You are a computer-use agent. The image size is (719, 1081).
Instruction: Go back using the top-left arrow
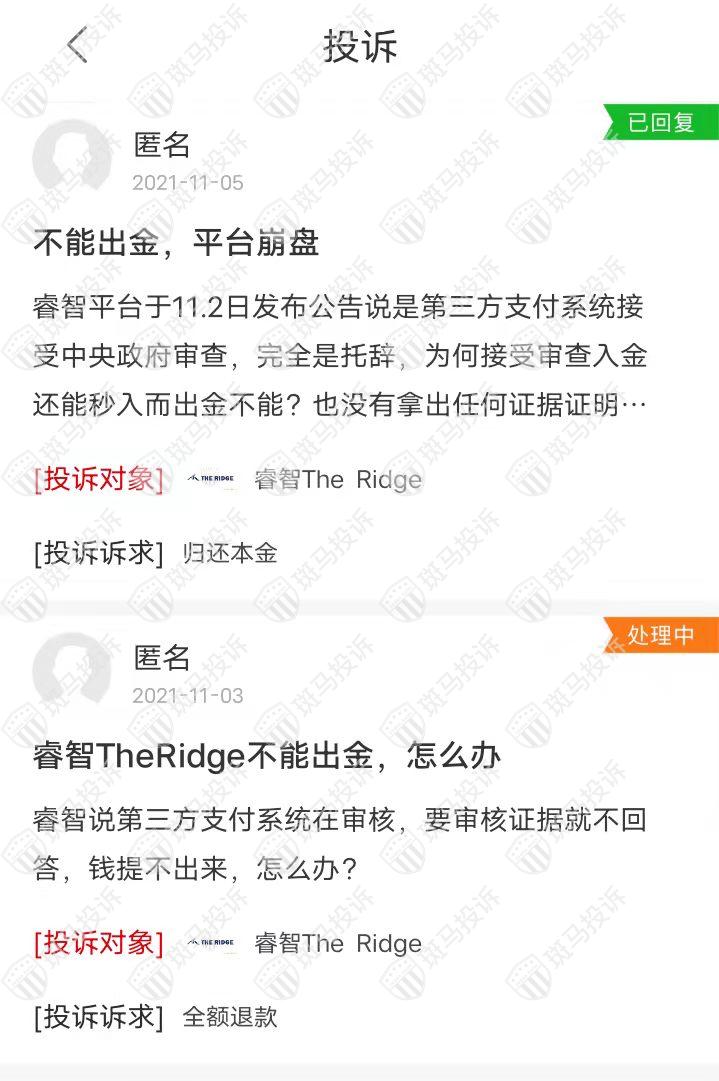(x=77, y=46)
